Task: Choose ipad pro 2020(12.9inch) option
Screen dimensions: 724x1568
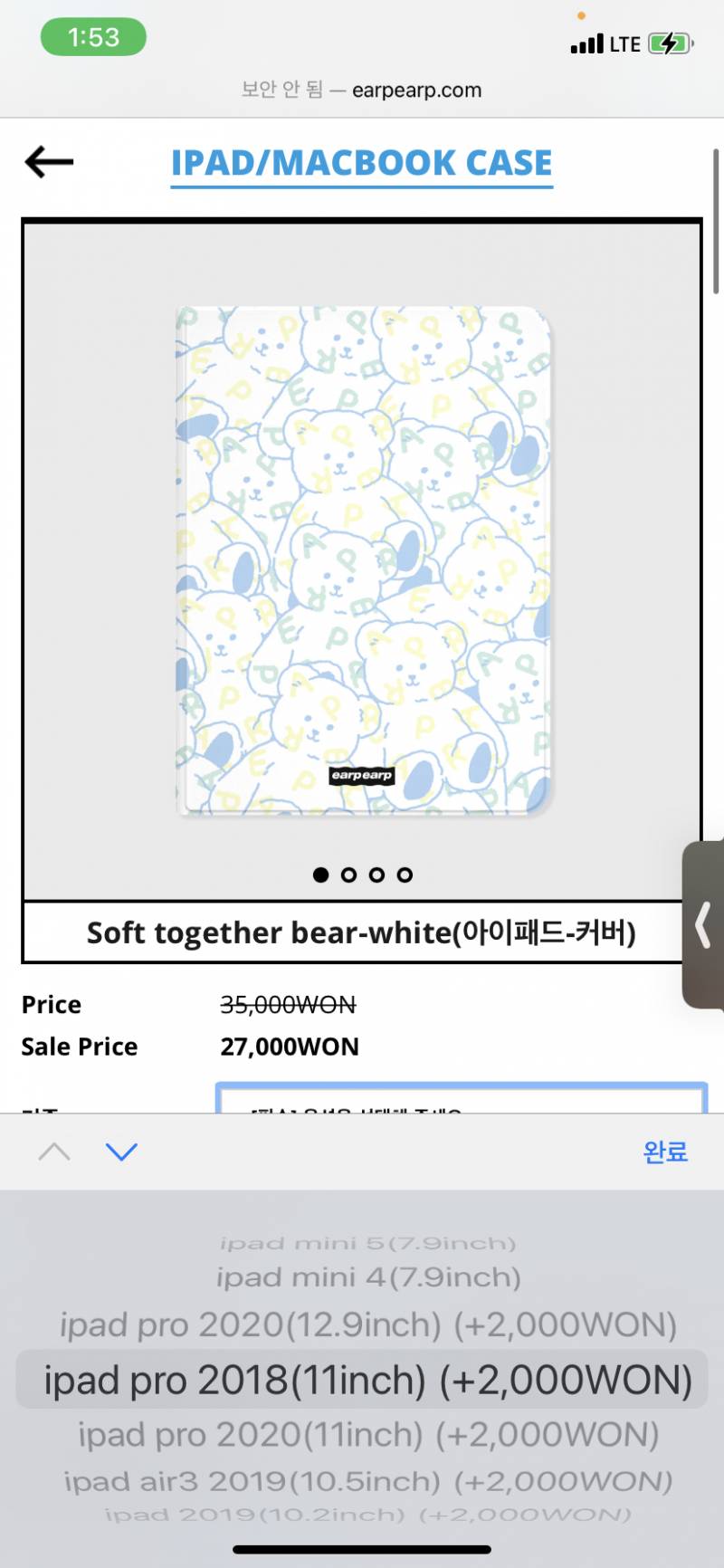Action: pos(368,1325)
